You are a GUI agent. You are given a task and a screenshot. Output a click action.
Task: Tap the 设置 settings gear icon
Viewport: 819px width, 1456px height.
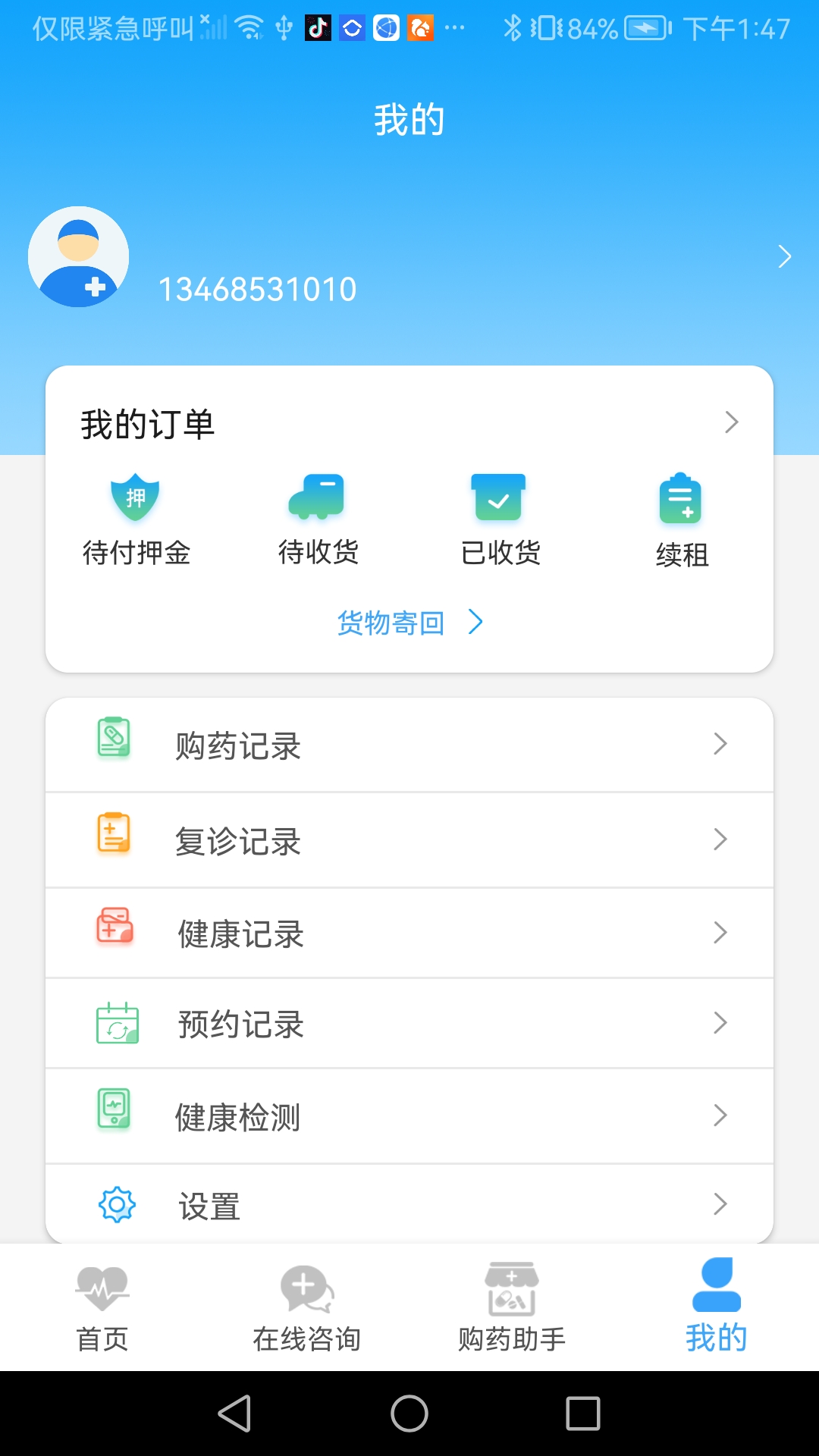tap(115, 1203)
